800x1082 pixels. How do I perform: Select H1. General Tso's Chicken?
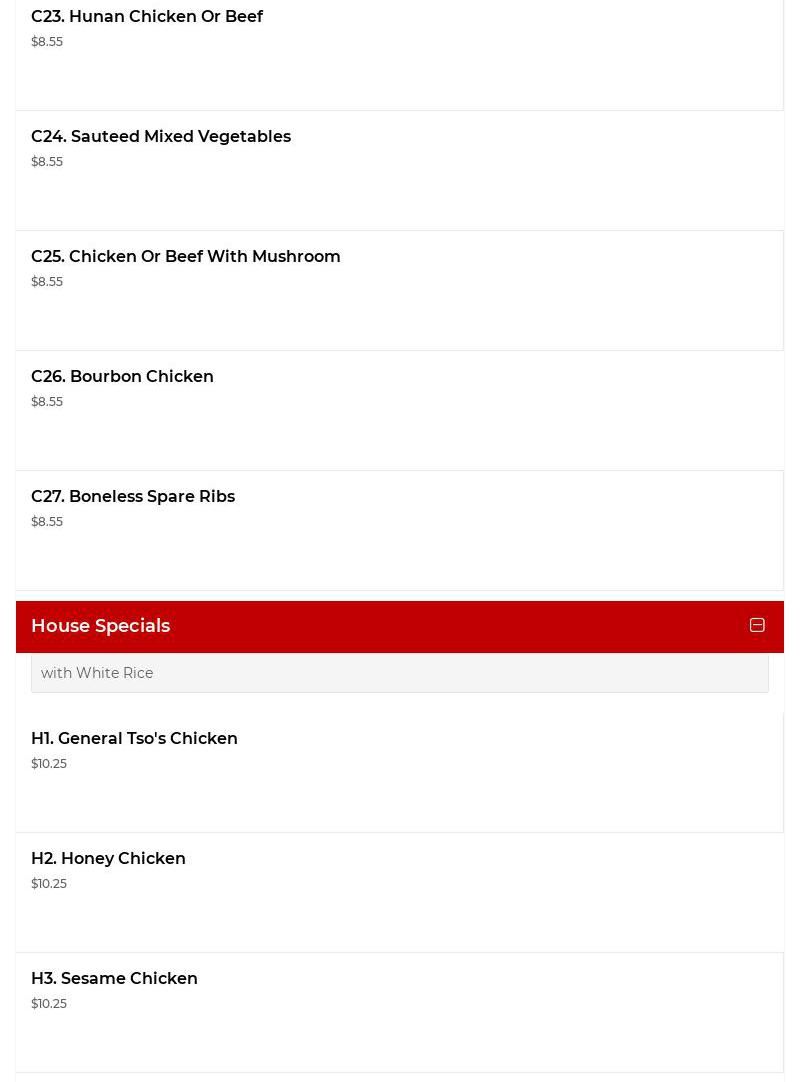point(134,739)
